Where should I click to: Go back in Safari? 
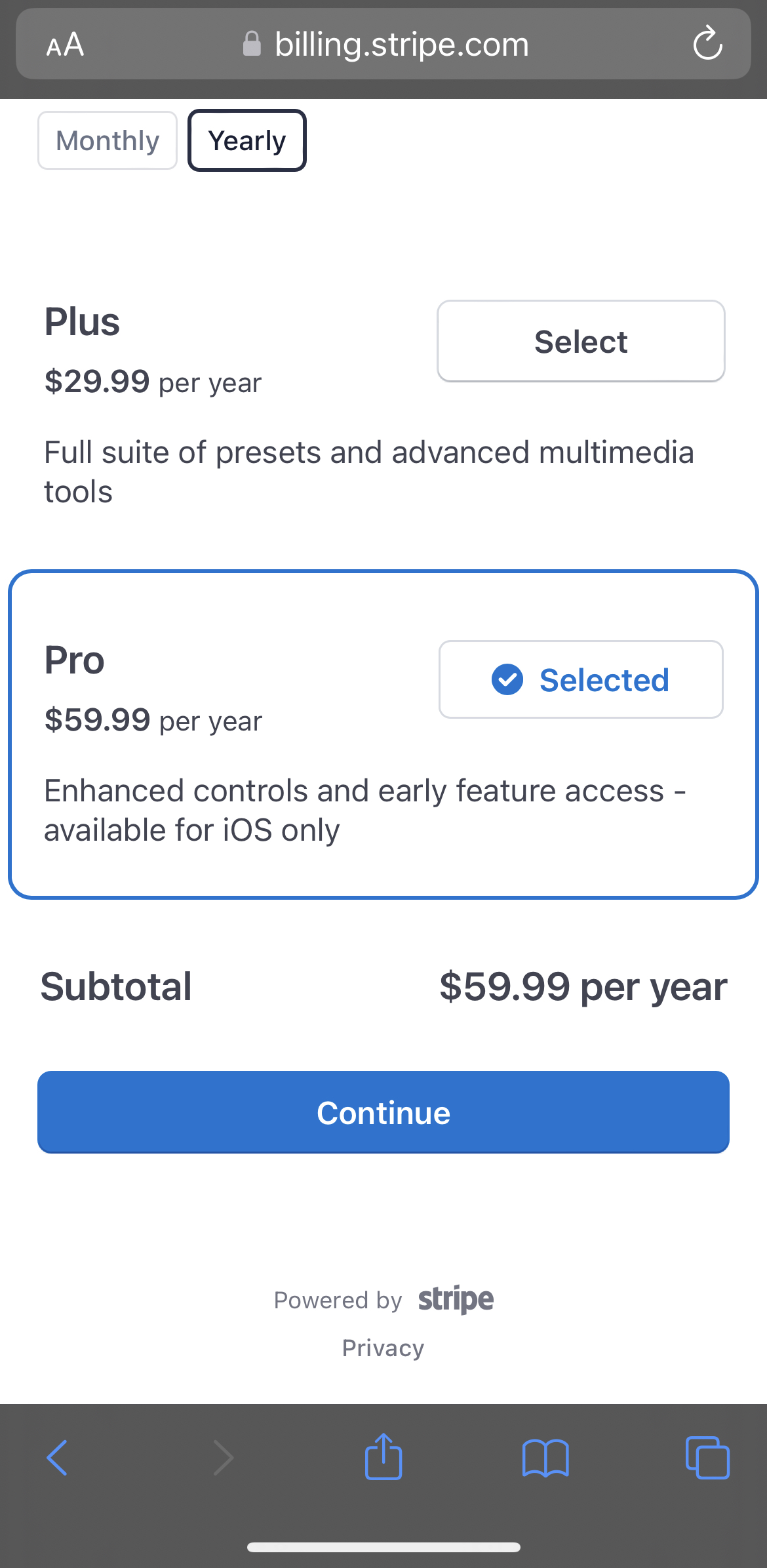click(x=57, y=1458)
